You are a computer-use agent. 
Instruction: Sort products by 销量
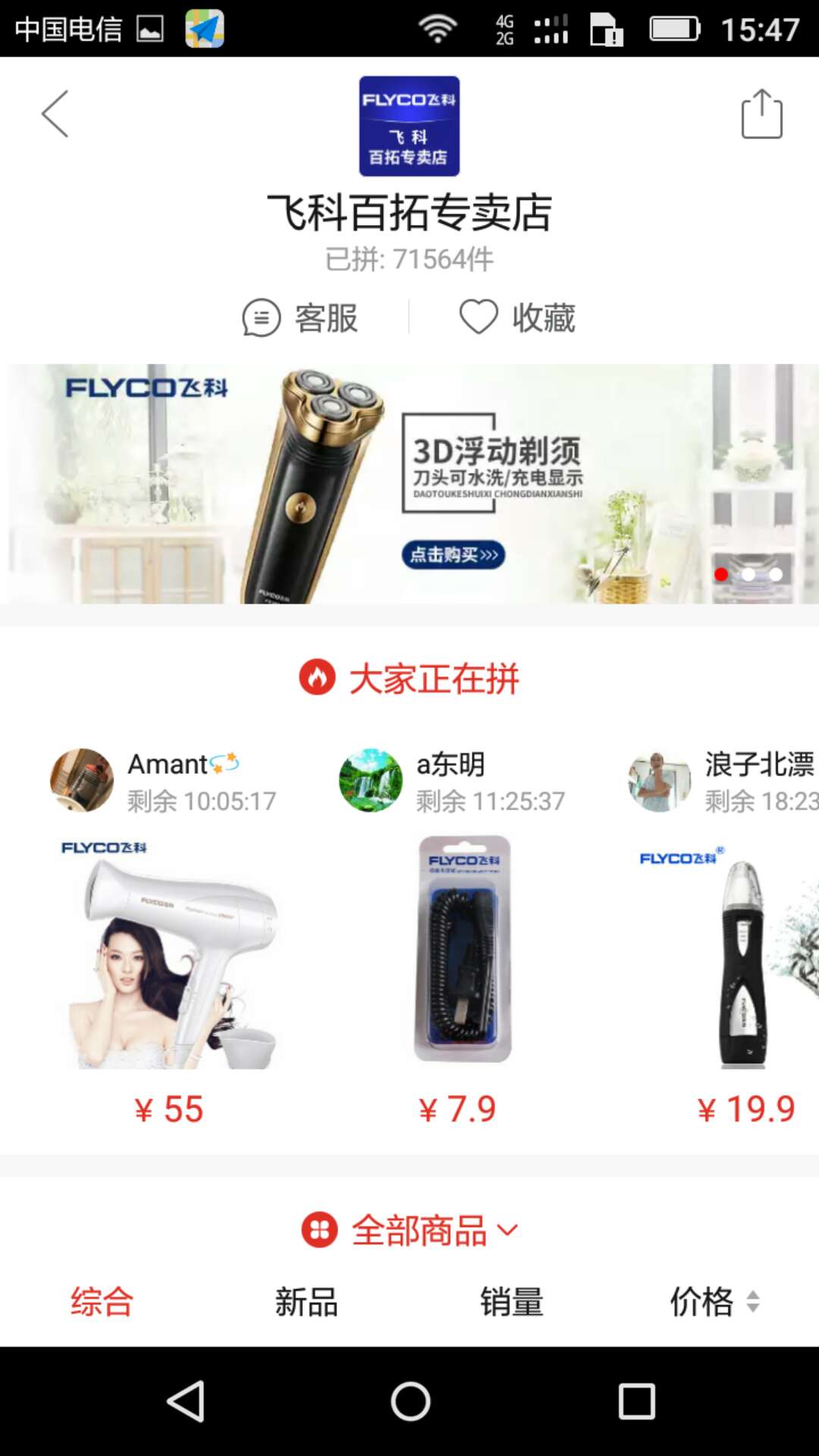click(512, 1302)
